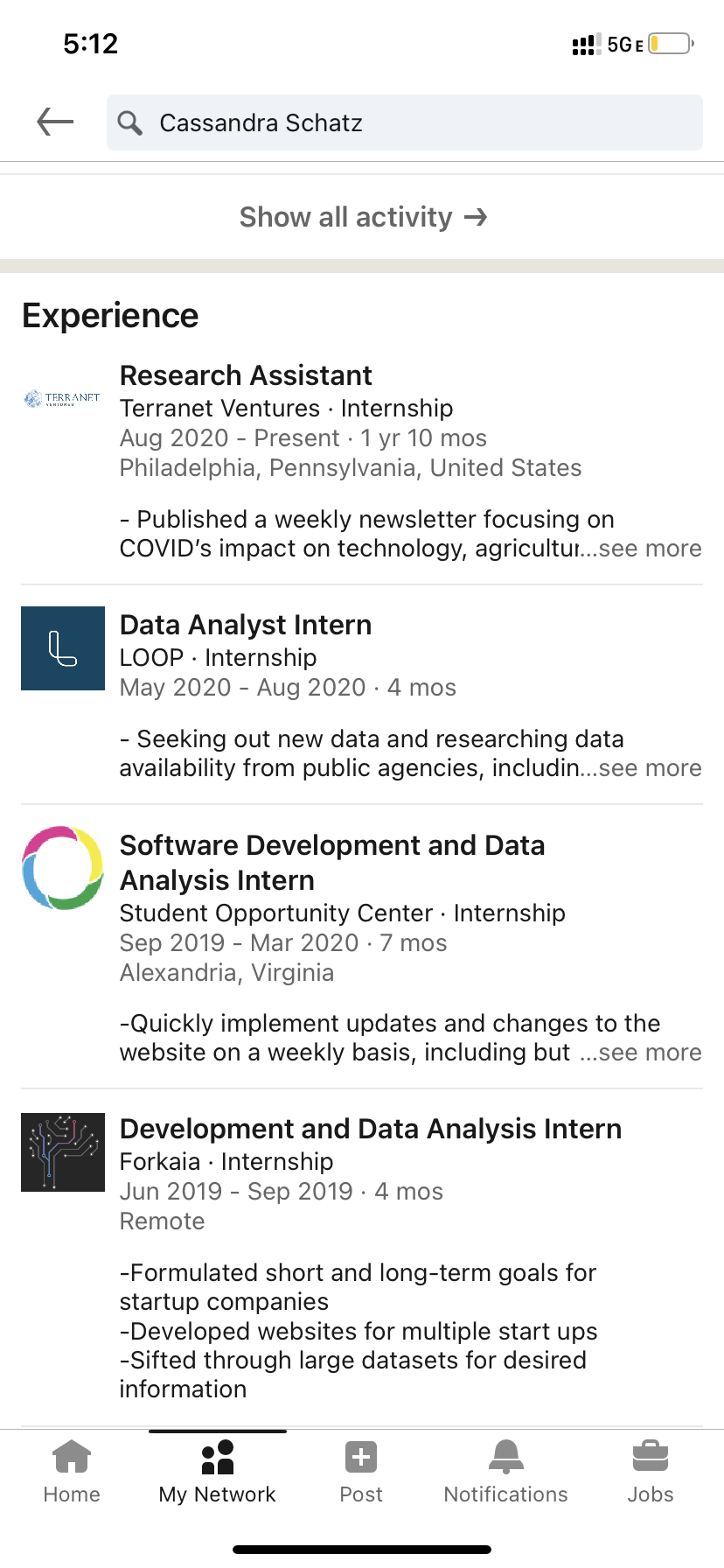
Task: Open the Data Analyst Intern experience at LOOP
Action: 246,626
